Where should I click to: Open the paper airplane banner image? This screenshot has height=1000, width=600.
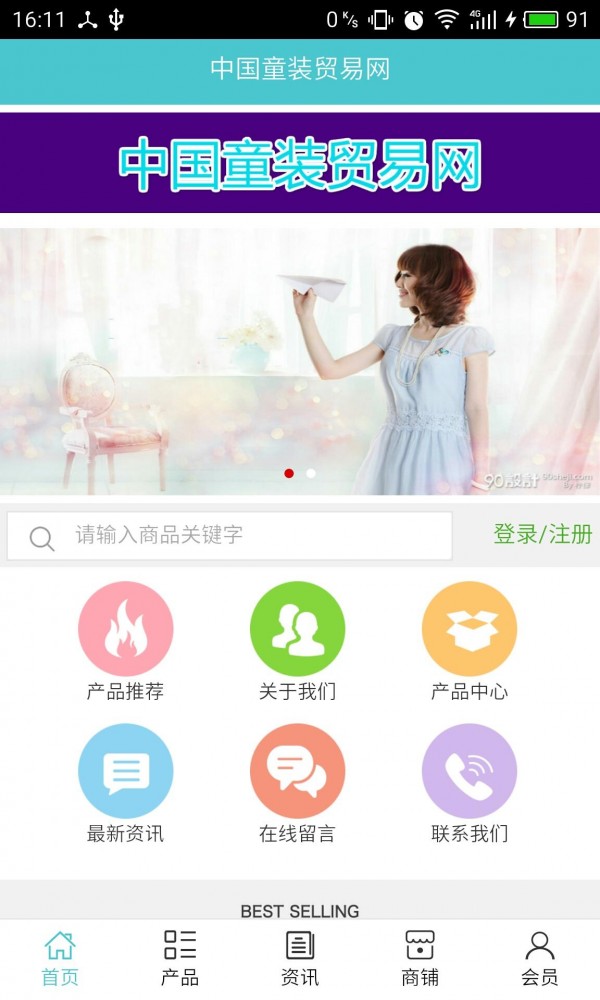[x=300, y=360]
